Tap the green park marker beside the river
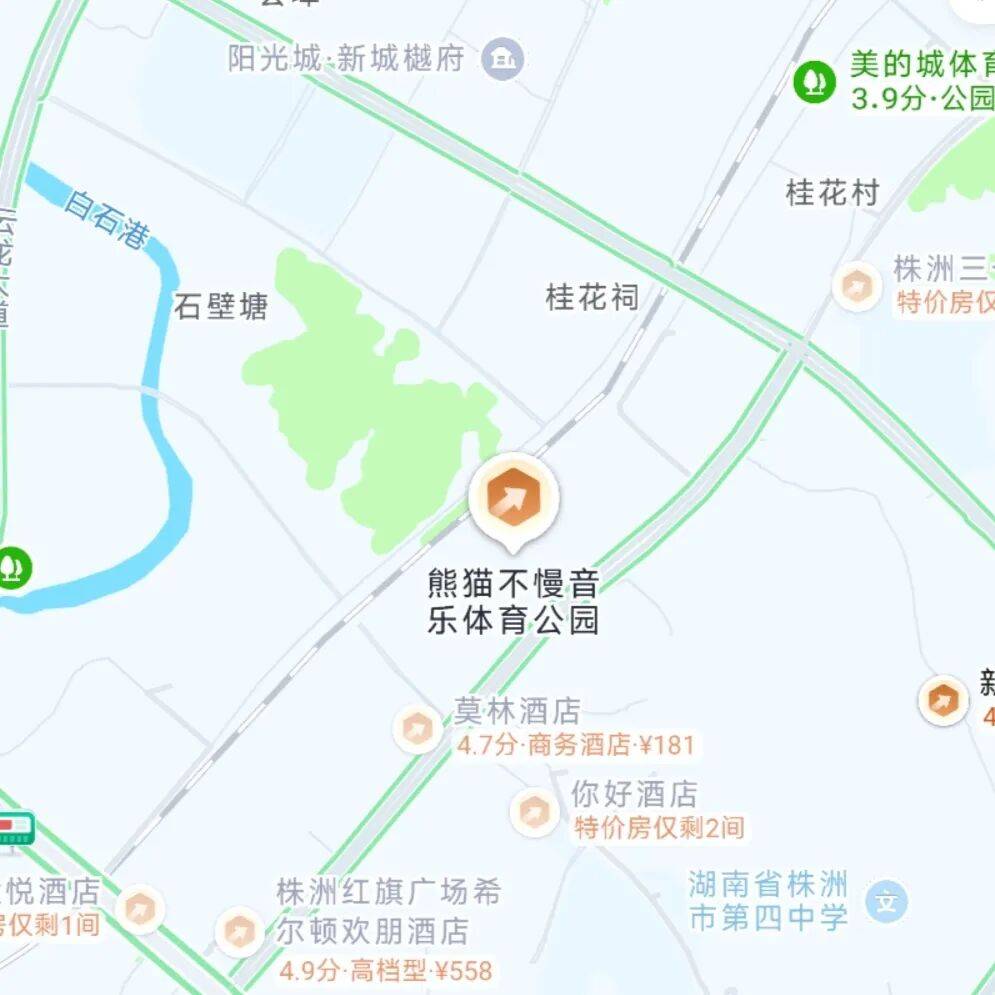 12,567
